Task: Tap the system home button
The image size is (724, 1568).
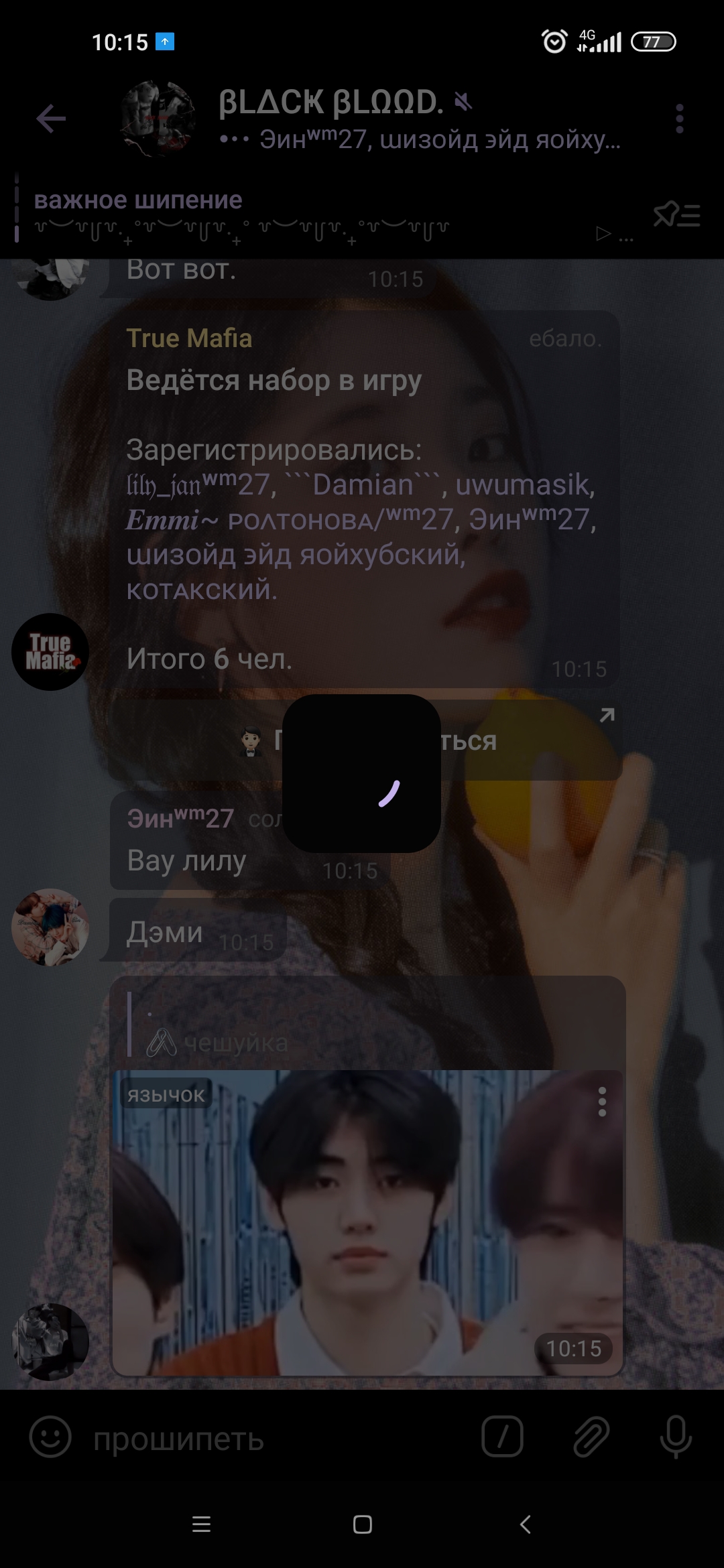Action: click(x=362, y=1524)
